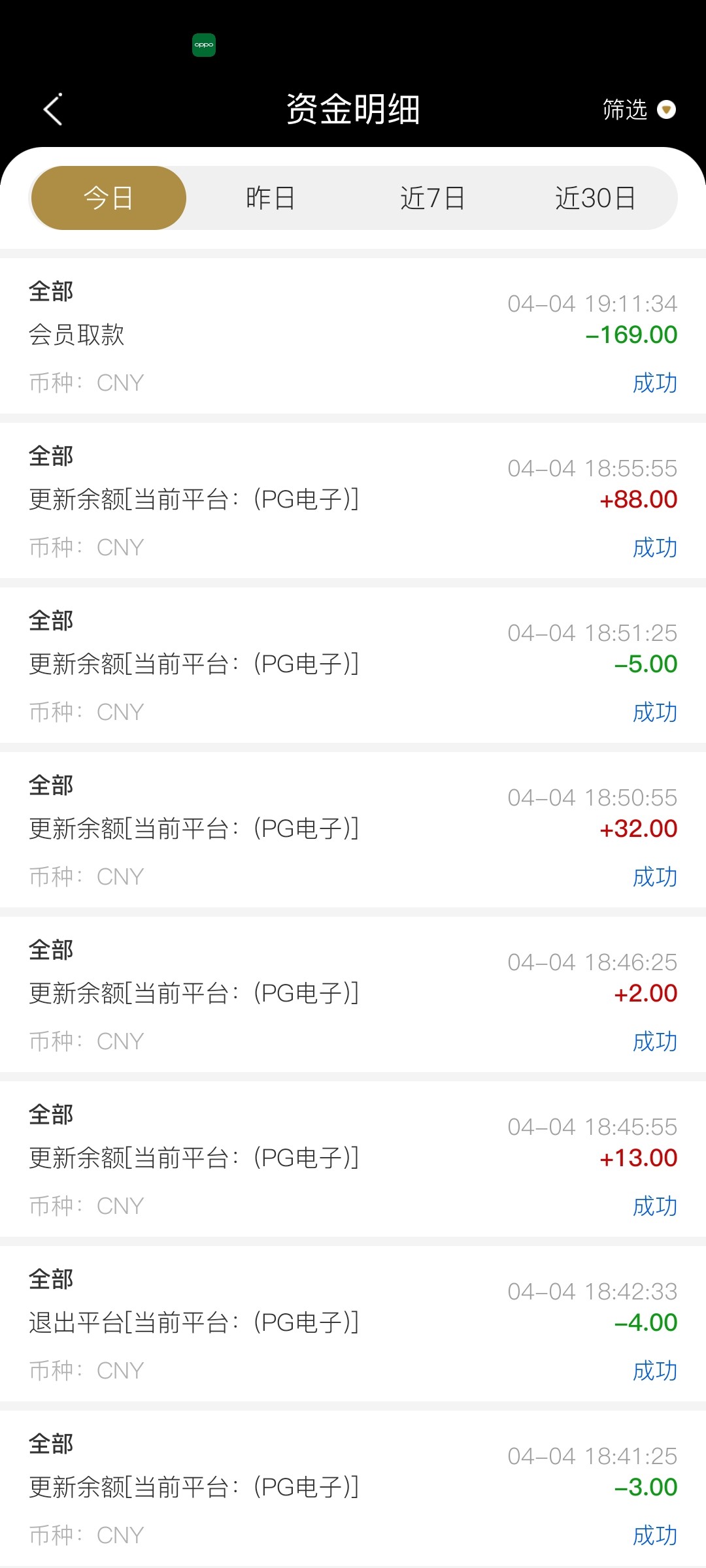Tap the green OPPO notification icon
706x1568 pixels.
coord(203,44)
